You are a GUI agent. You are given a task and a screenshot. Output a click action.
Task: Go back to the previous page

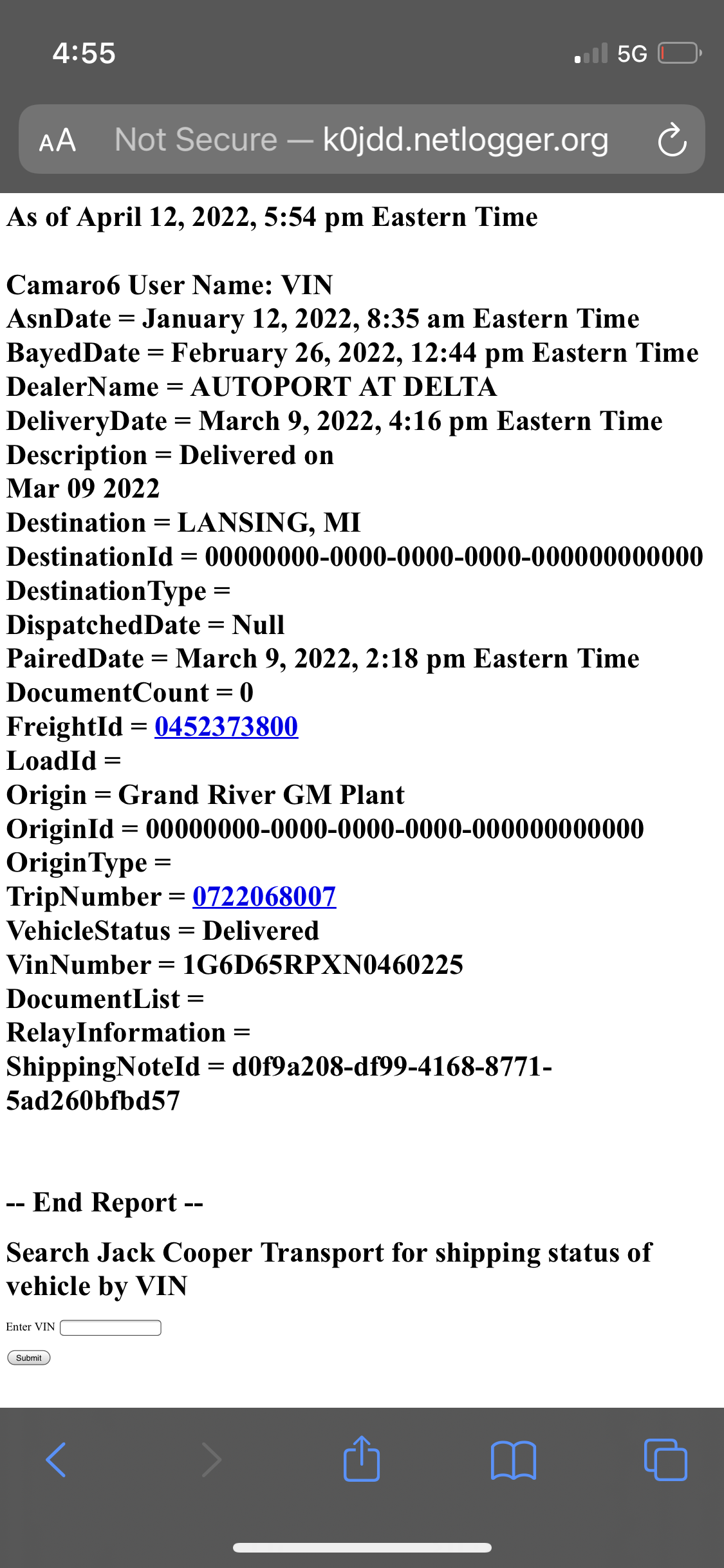(57, 1459)
